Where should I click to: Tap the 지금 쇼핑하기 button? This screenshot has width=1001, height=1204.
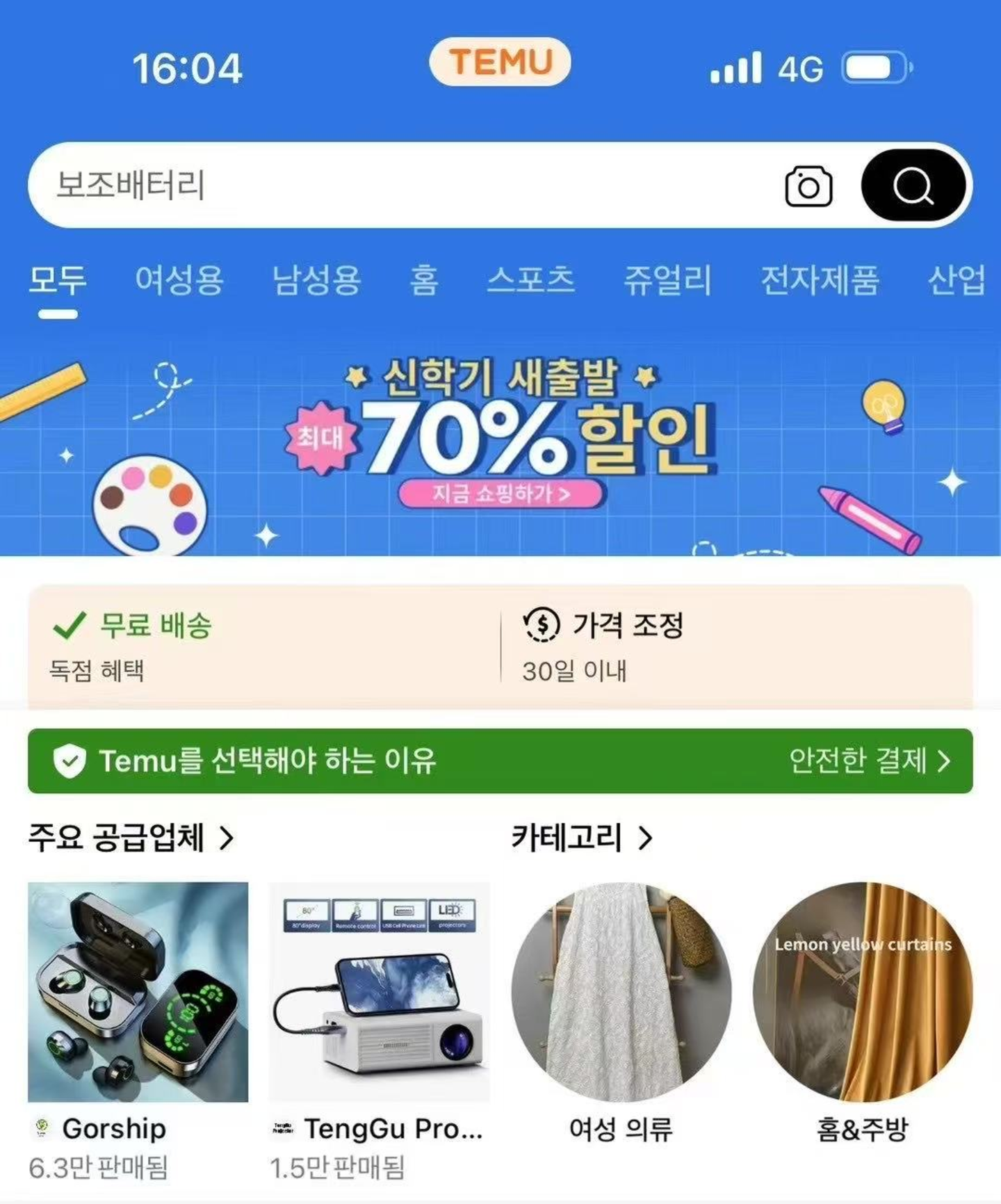[501, 494]
